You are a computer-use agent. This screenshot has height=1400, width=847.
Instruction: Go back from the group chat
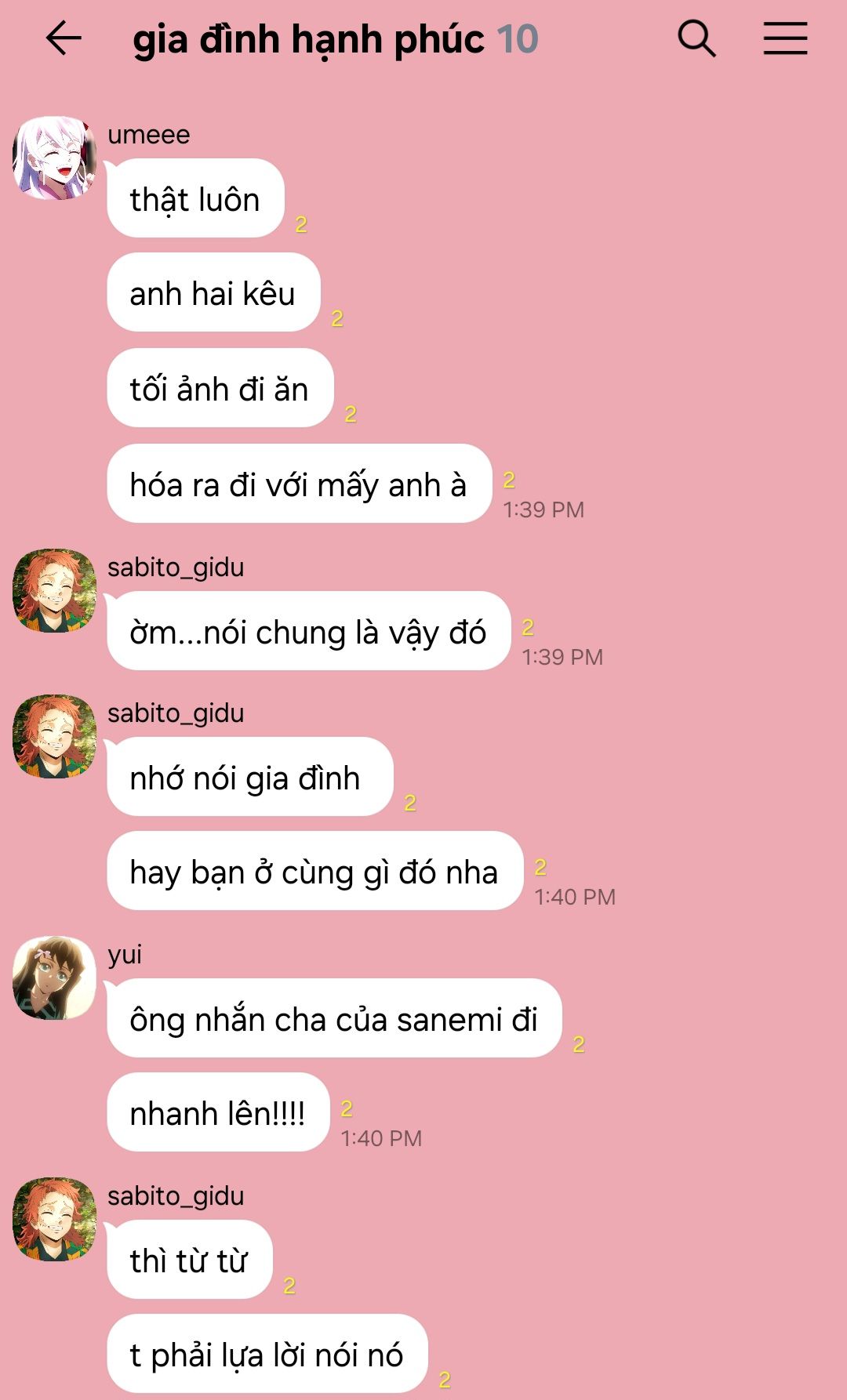(64, 38)
